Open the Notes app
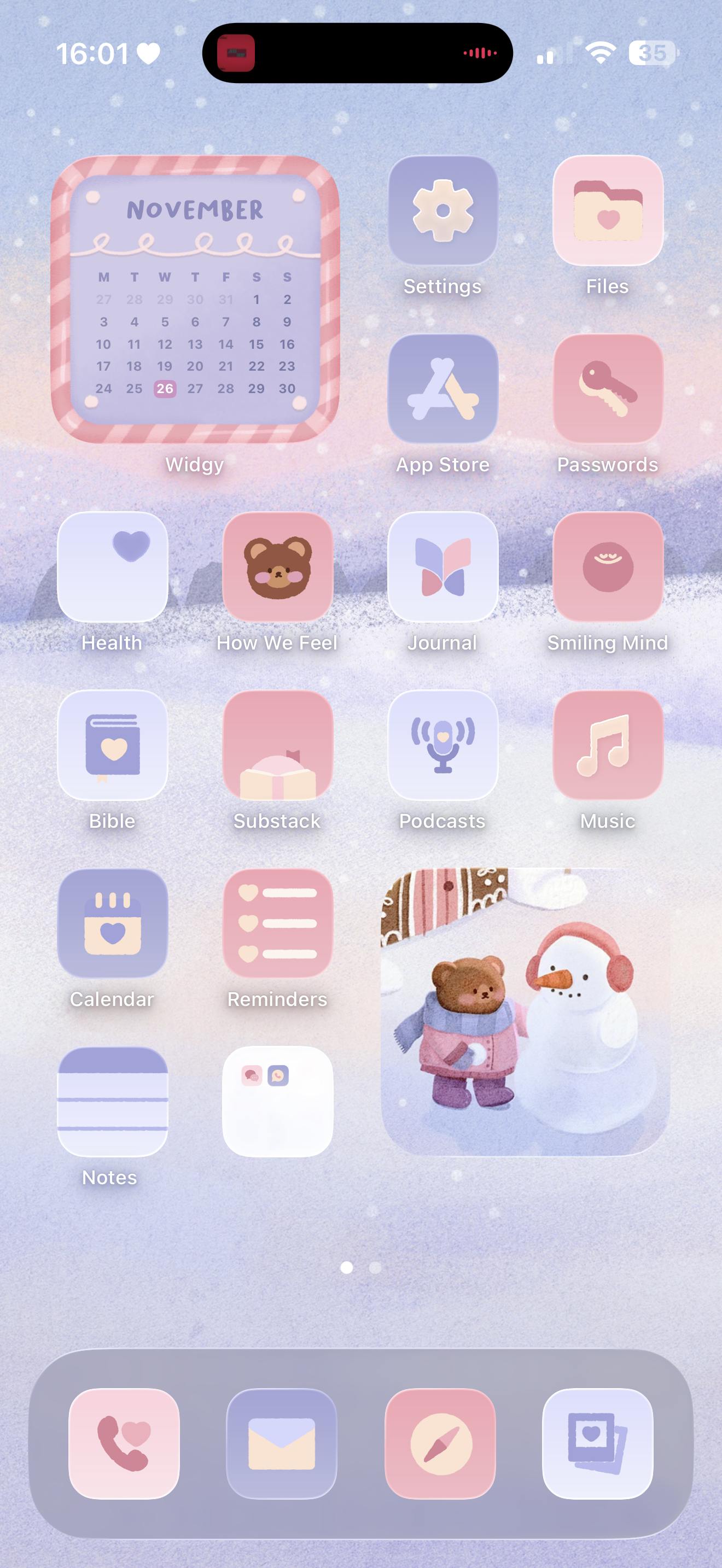This screenshot has height=1568, width=722. [x=113, y=1102]
